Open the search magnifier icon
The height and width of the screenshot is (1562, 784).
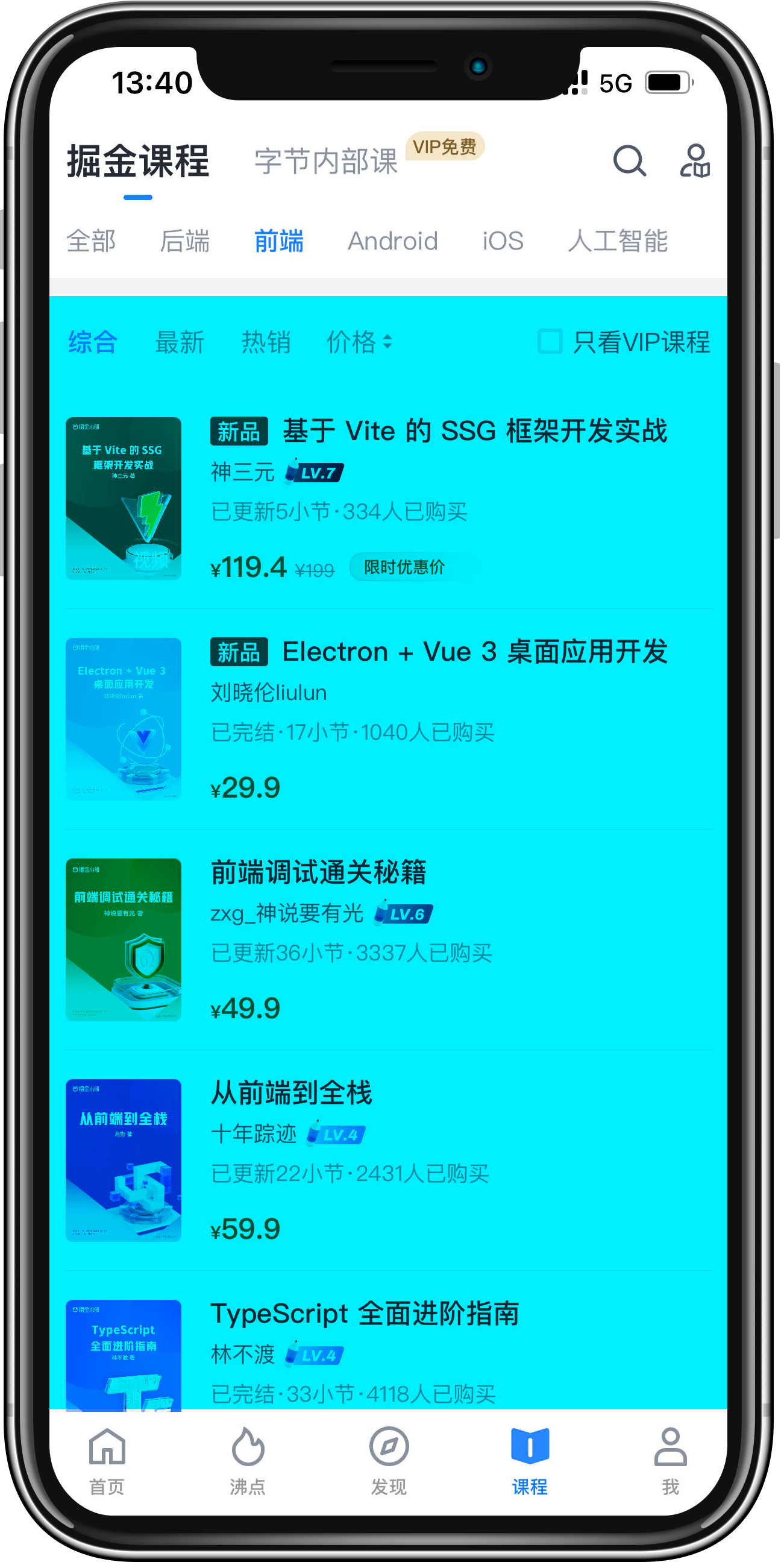pyautogui.click(x=629, y=161)
